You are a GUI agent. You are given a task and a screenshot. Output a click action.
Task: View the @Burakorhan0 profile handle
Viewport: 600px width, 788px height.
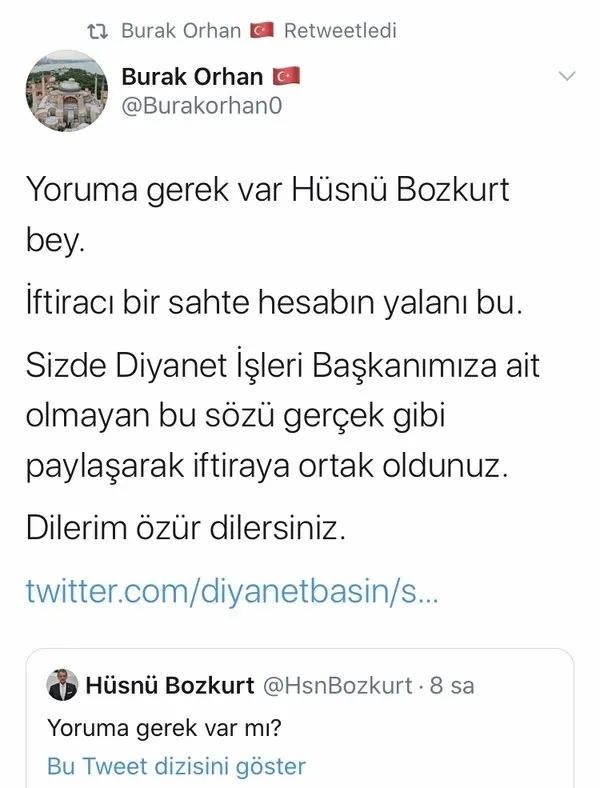(x=201, y=107)
